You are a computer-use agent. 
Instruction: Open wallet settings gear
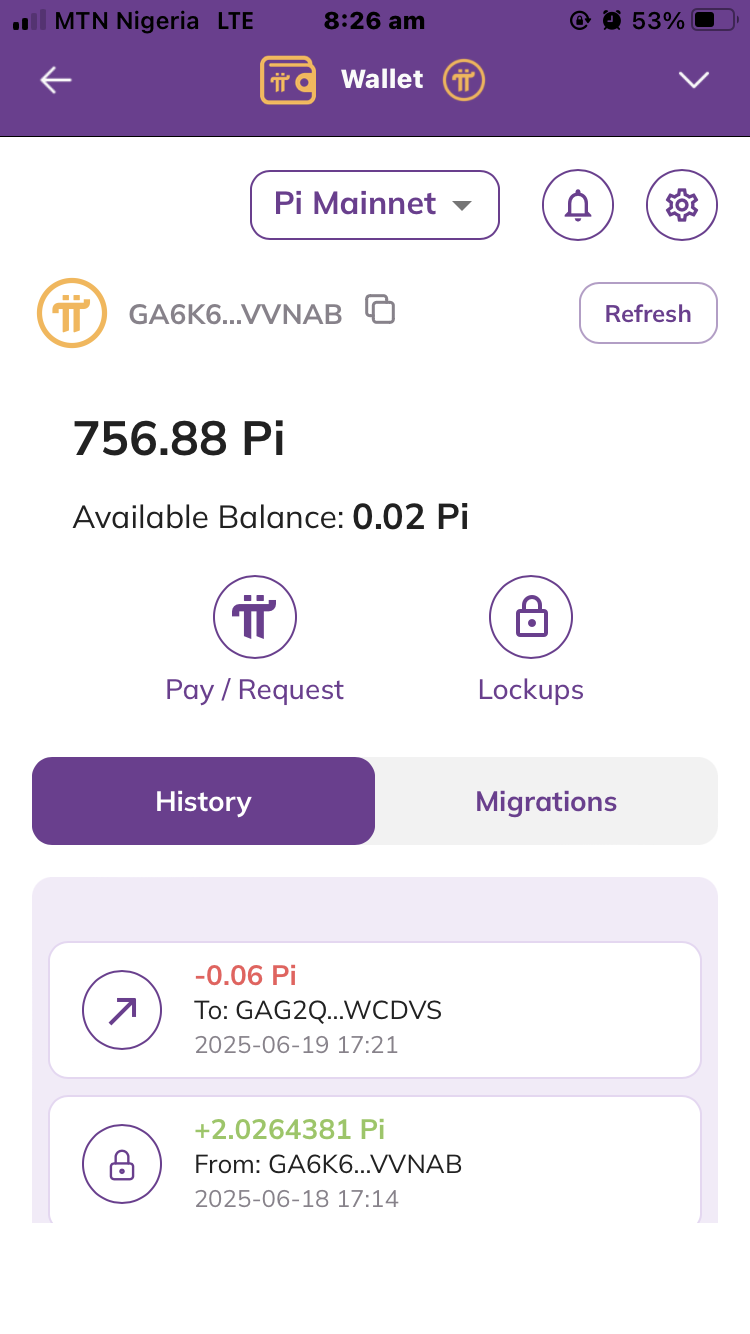coord(682,205)
